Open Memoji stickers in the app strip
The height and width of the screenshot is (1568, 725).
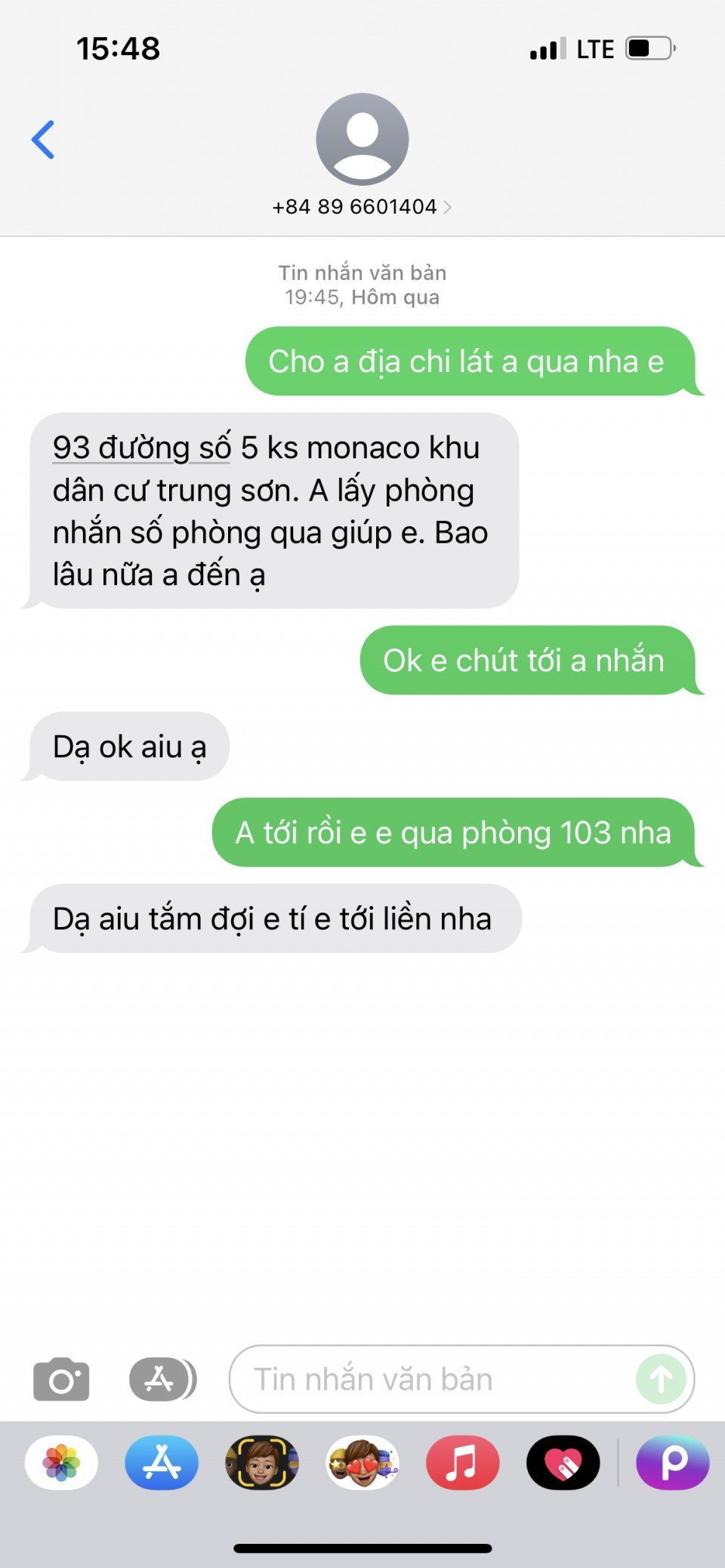click(x=362, y=1462)
